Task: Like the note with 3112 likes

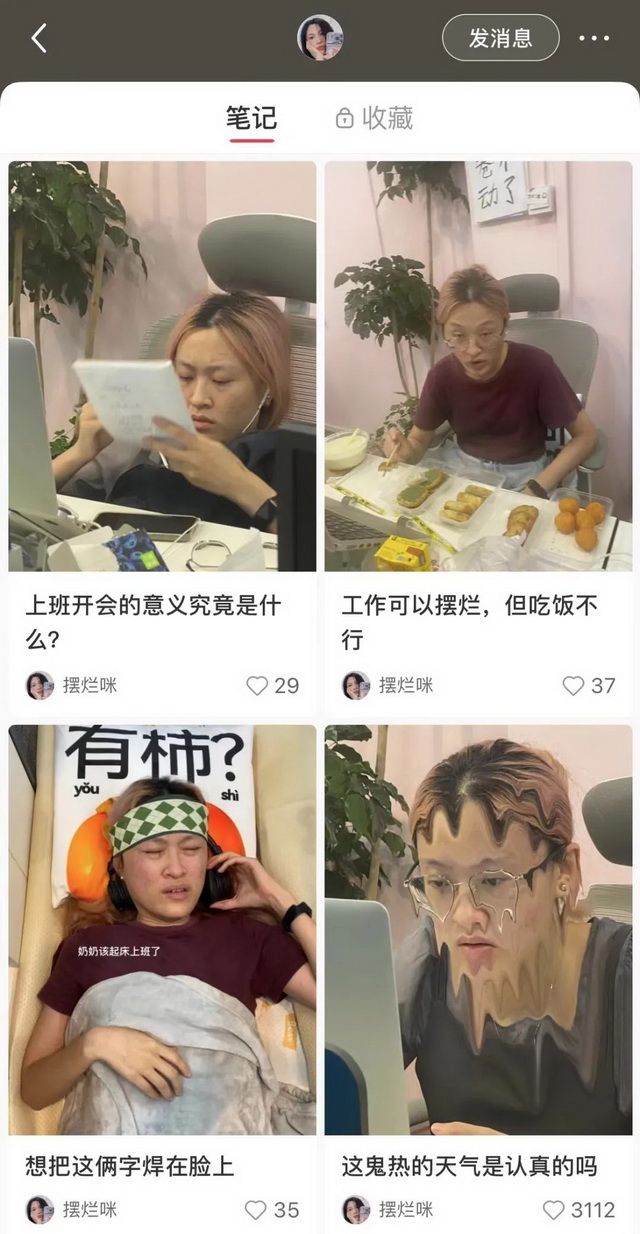Action: click(554, 1209)
